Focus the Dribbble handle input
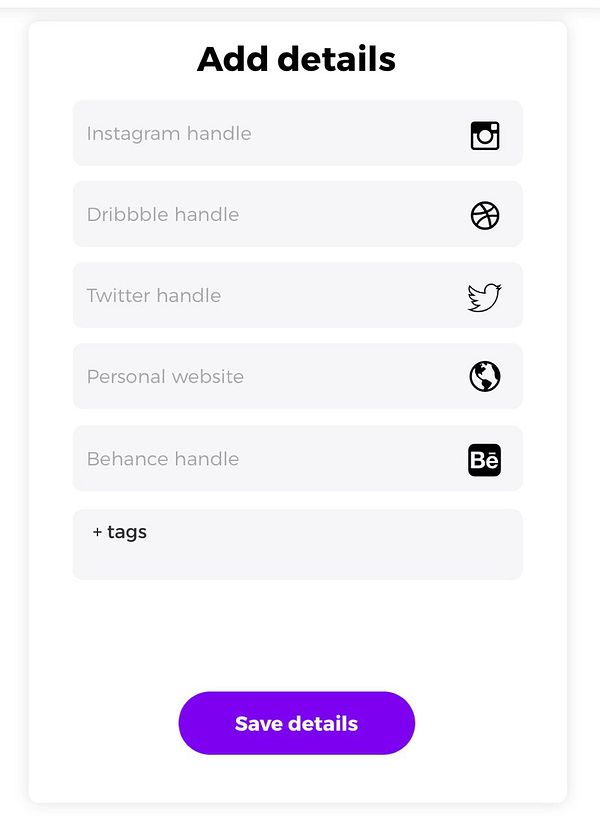This screenshot has height=832, width=600. 270,215
